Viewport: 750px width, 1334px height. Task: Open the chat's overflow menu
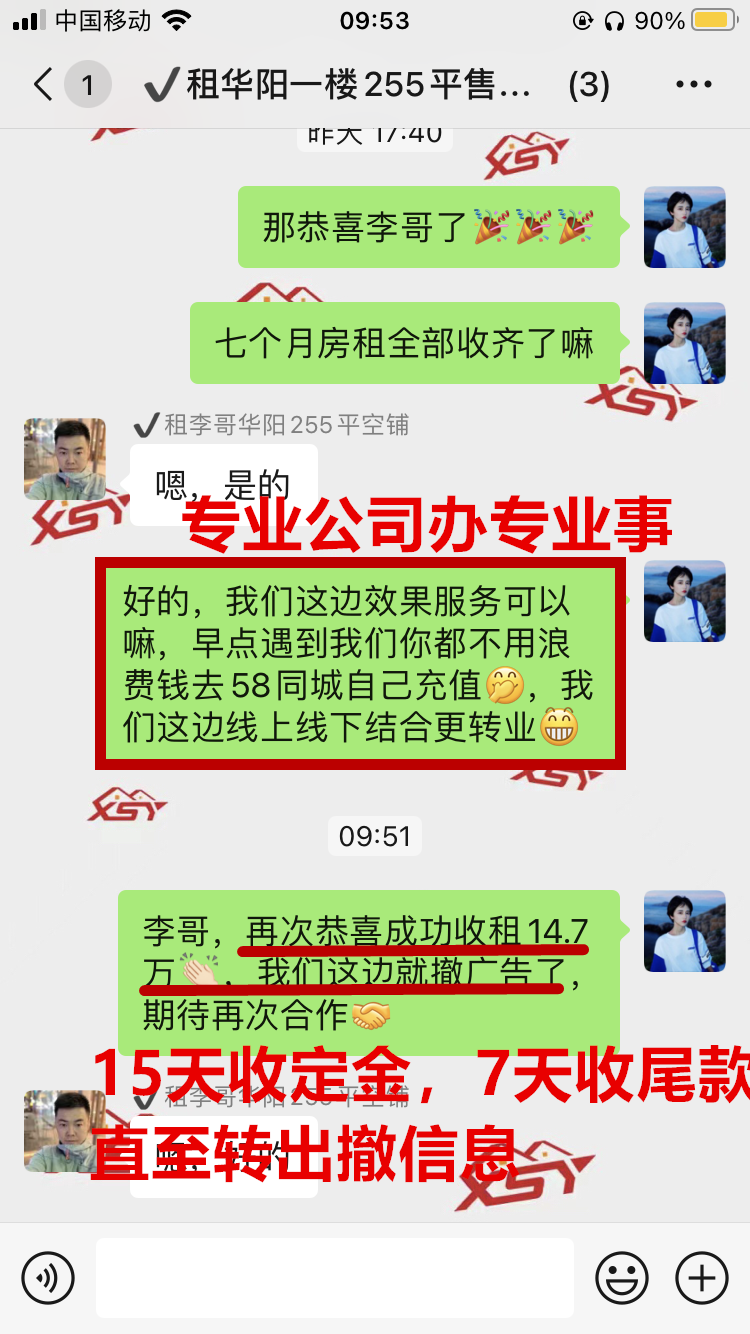[x=693, y=85]
